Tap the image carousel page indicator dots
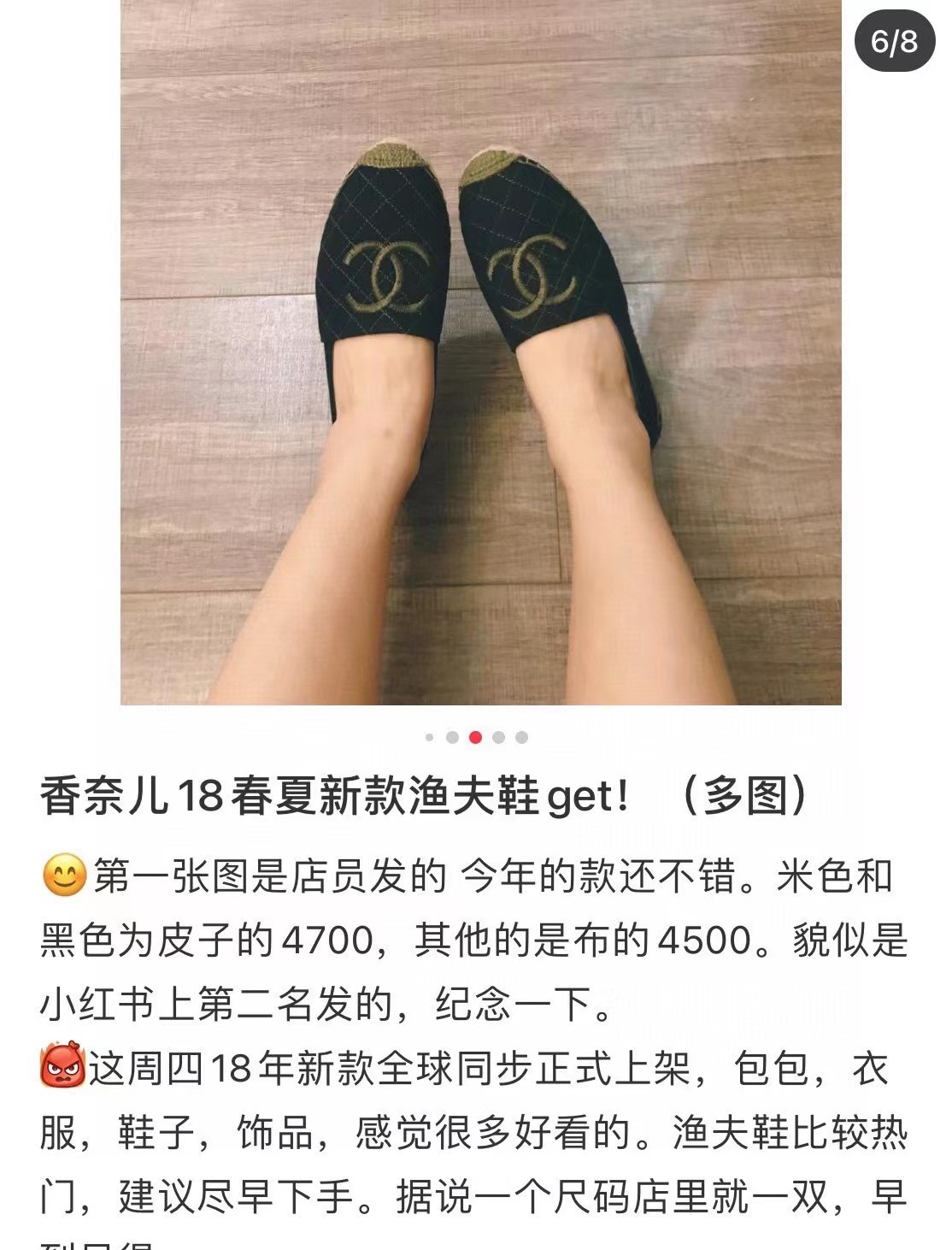The height and width of the screenshot is (1250, 952). pos(475,737)
